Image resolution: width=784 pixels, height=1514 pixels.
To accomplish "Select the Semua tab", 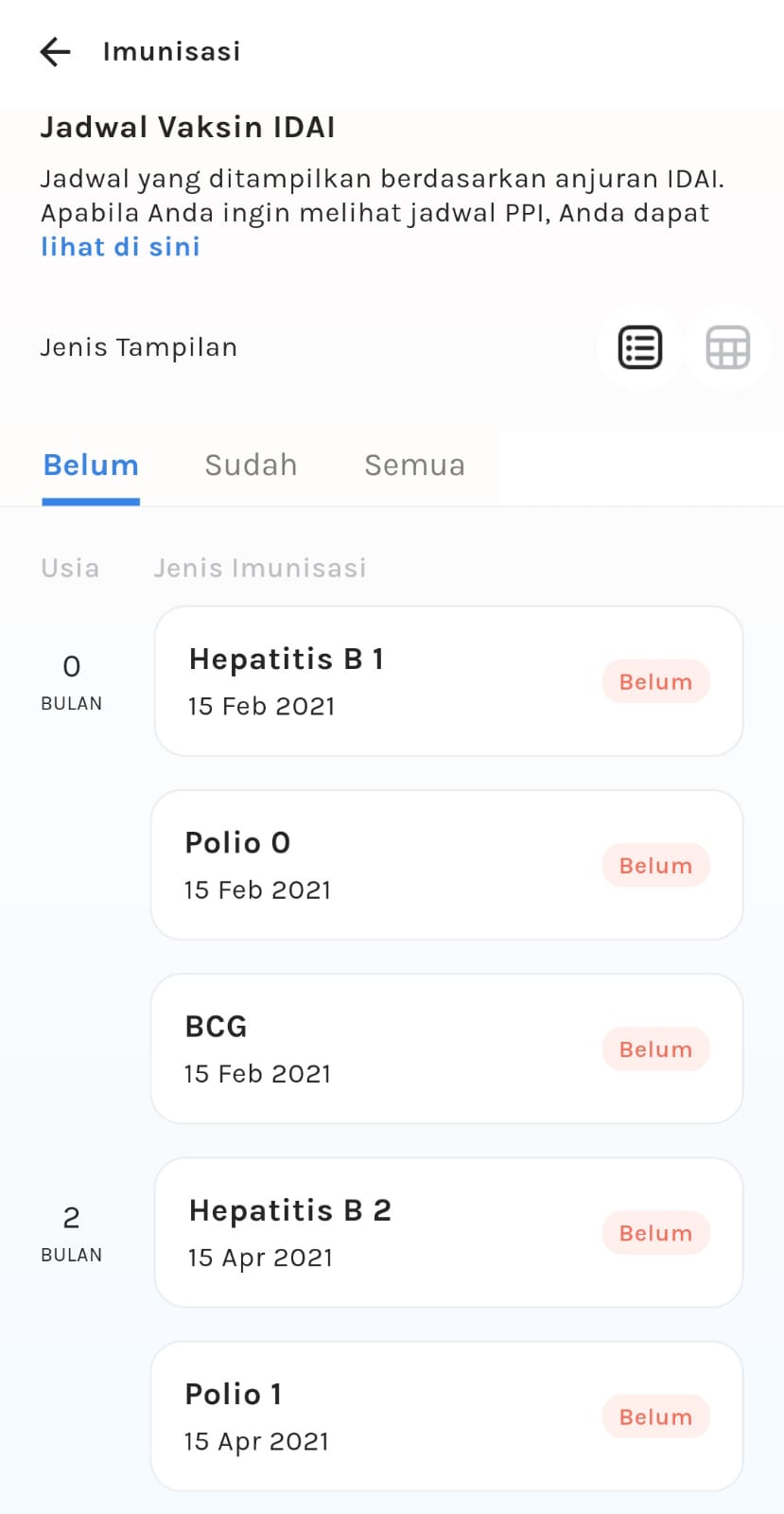I will pyautogui.click(x=413, y=465).
